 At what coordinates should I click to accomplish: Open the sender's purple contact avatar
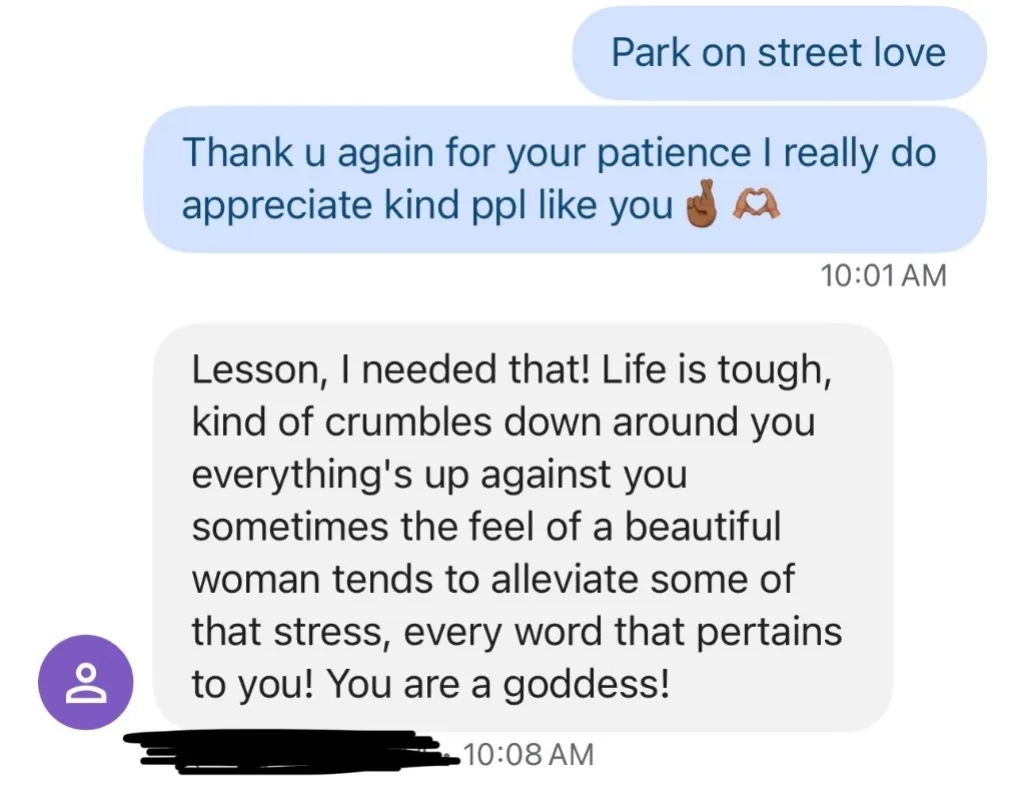pos(86,682)
